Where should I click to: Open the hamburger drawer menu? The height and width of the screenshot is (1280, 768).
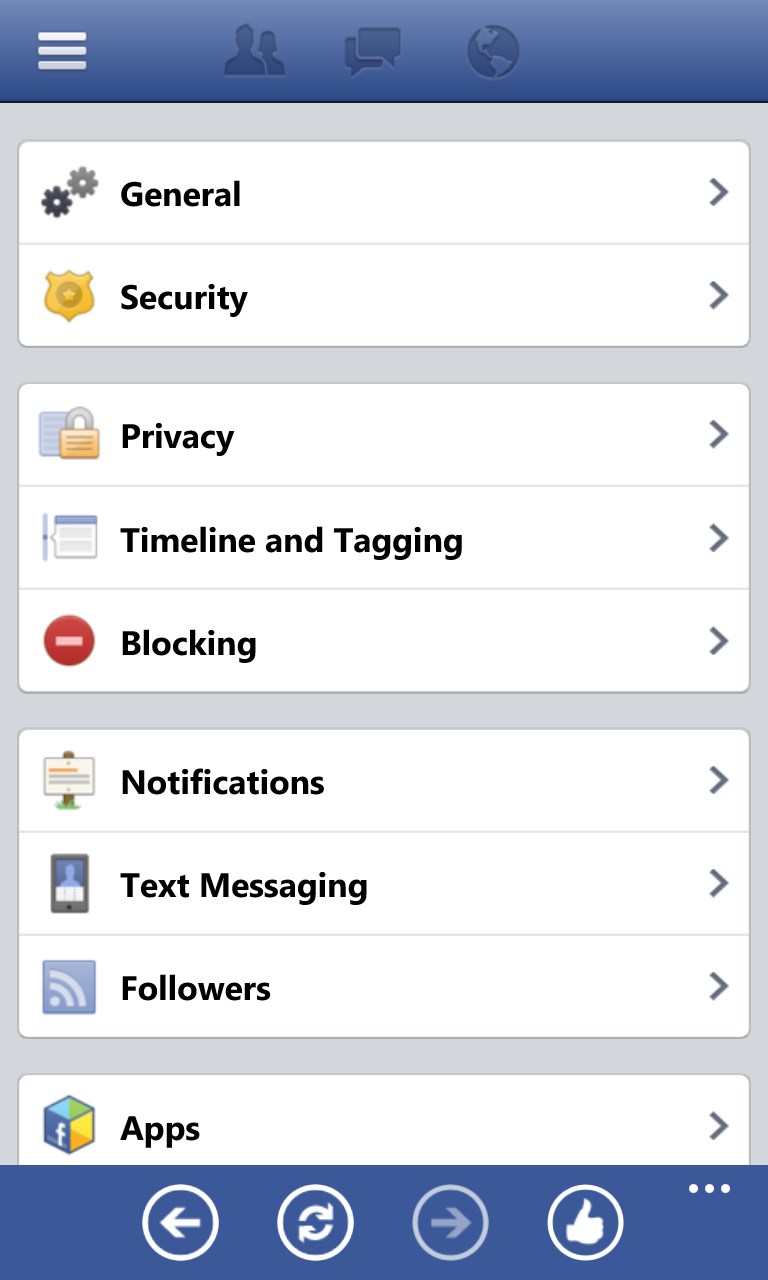click(62, 51)
